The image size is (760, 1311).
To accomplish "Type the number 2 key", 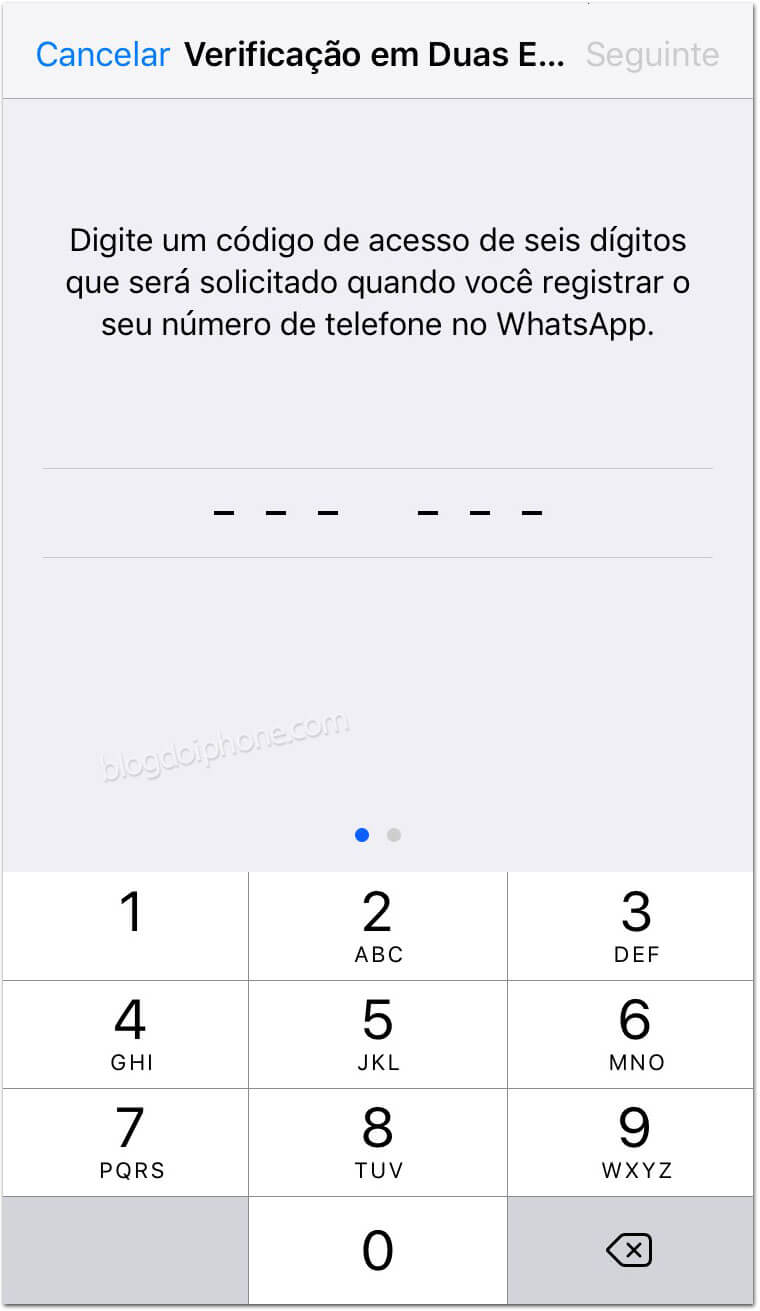I will click(378, 926).
